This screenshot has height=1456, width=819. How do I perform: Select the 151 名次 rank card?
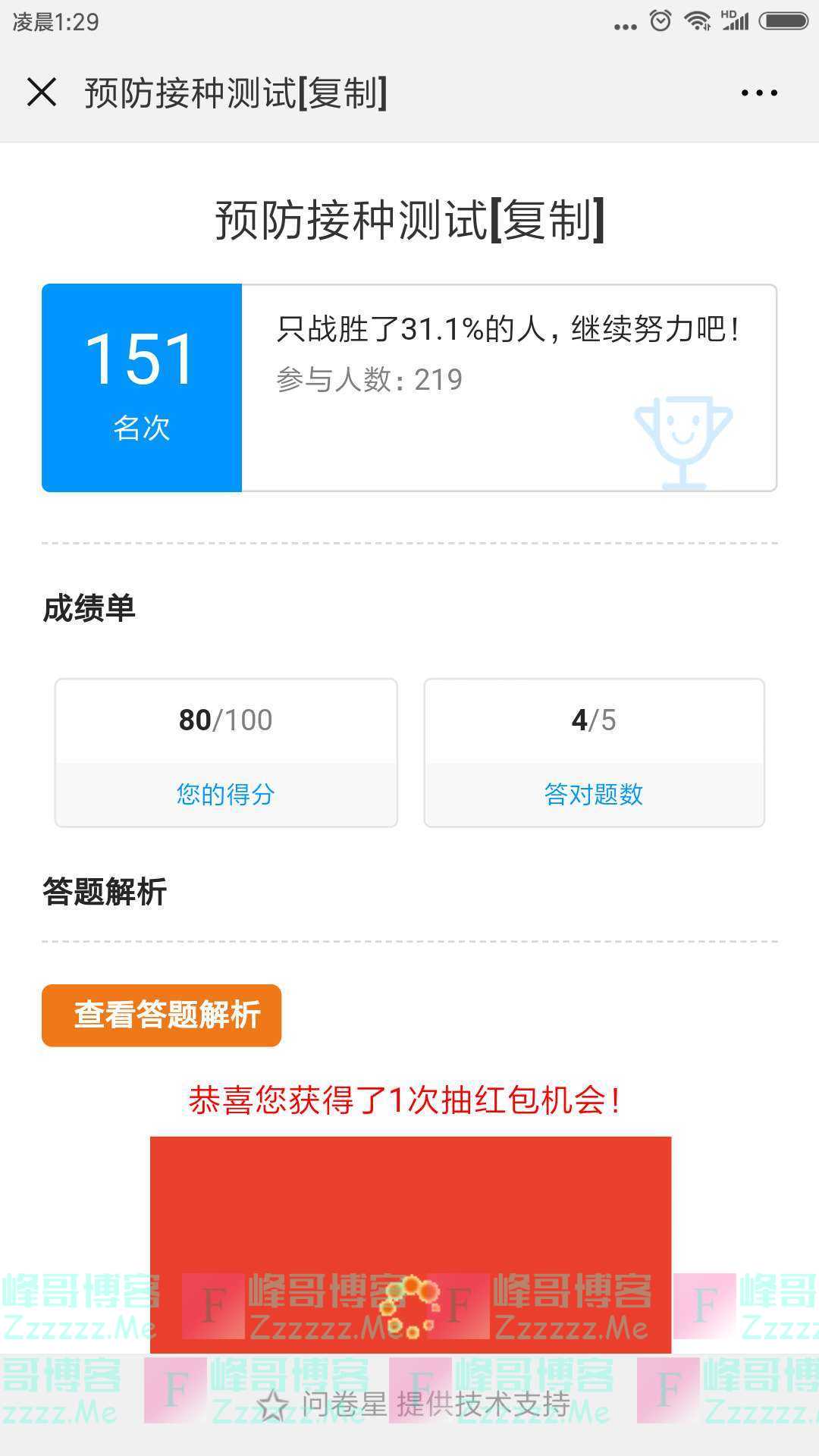(x=142, y=387)
